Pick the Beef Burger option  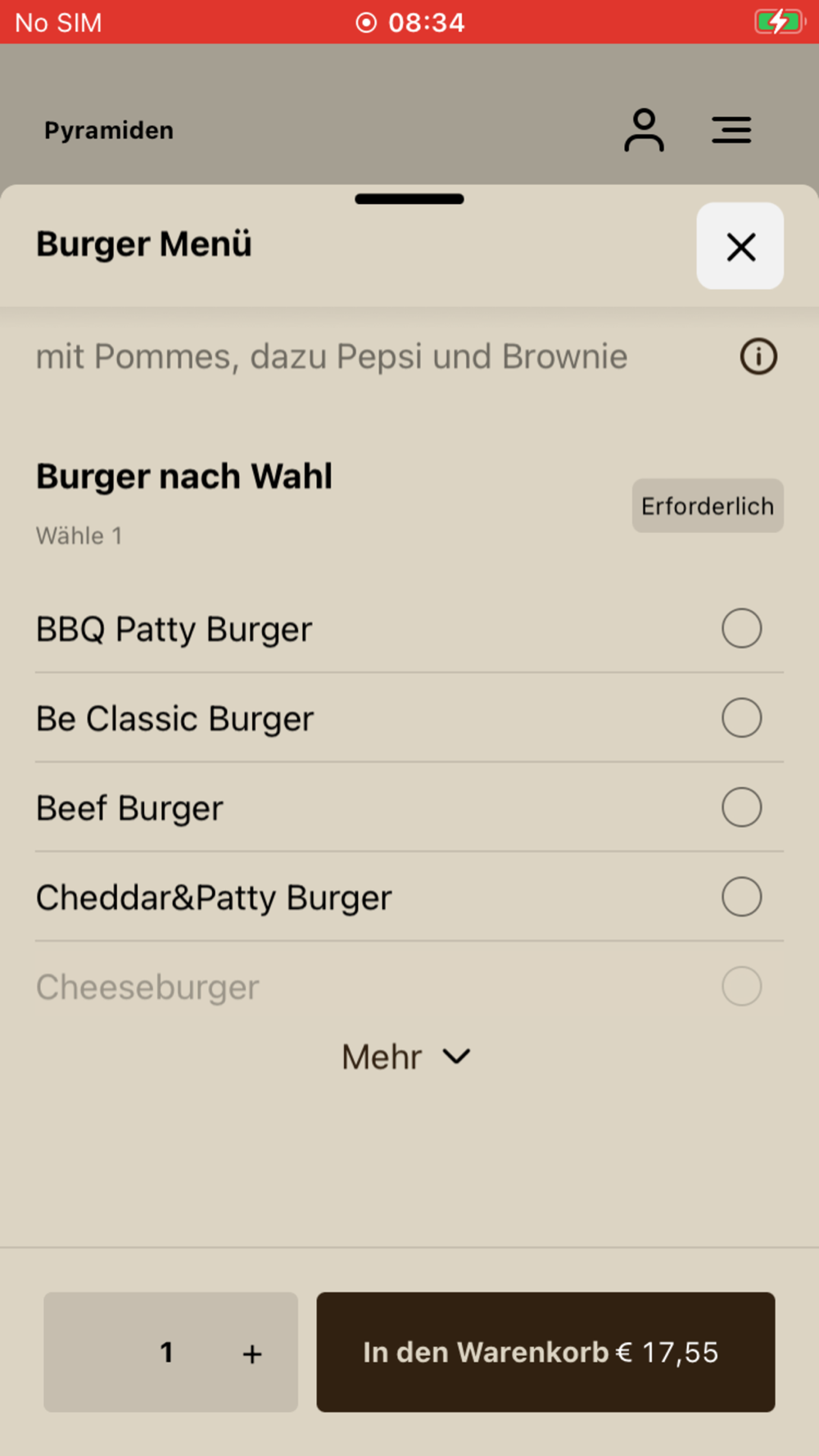pyautogui.click(x=741, y=807)
